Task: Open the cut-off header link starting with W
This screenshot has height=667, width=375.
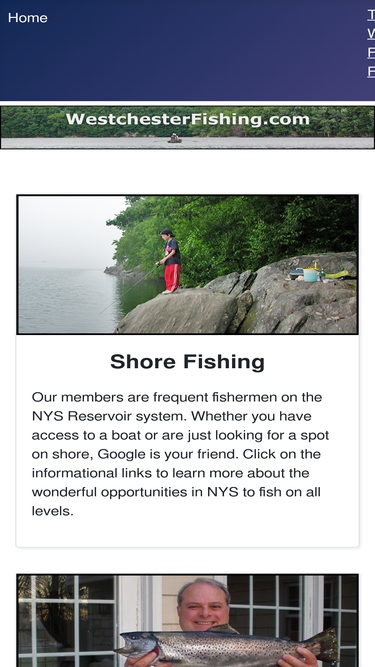Action: point(371,34)
